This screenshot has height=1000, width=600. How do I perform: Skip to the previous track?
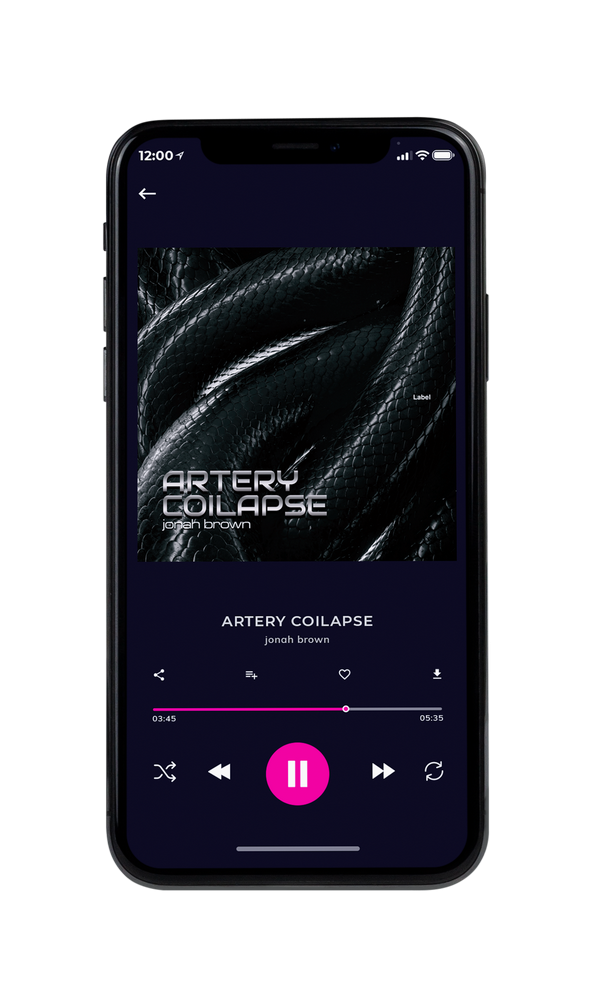219,772
